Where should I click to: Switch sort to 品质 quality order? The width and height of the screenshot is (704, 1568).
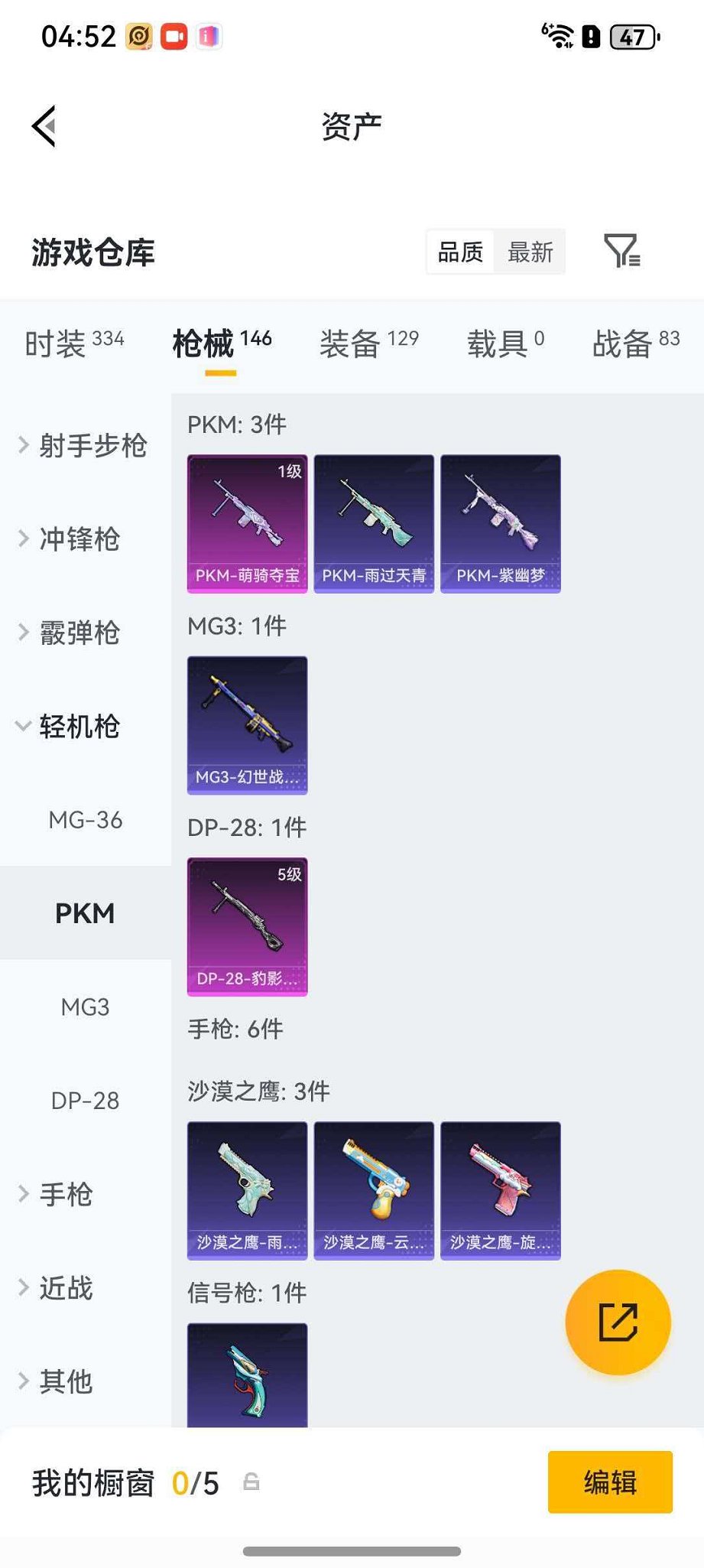tap(459, 252)
